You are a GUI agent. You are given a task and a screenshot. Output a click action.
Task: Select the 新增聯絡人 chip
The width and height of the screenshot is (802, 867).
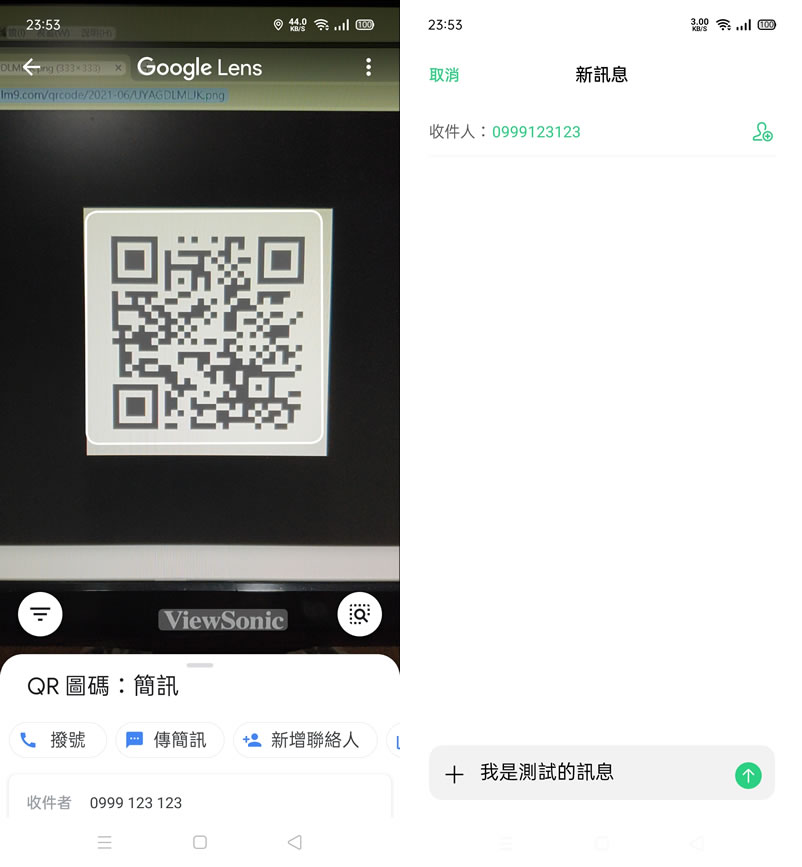(304, 740)
